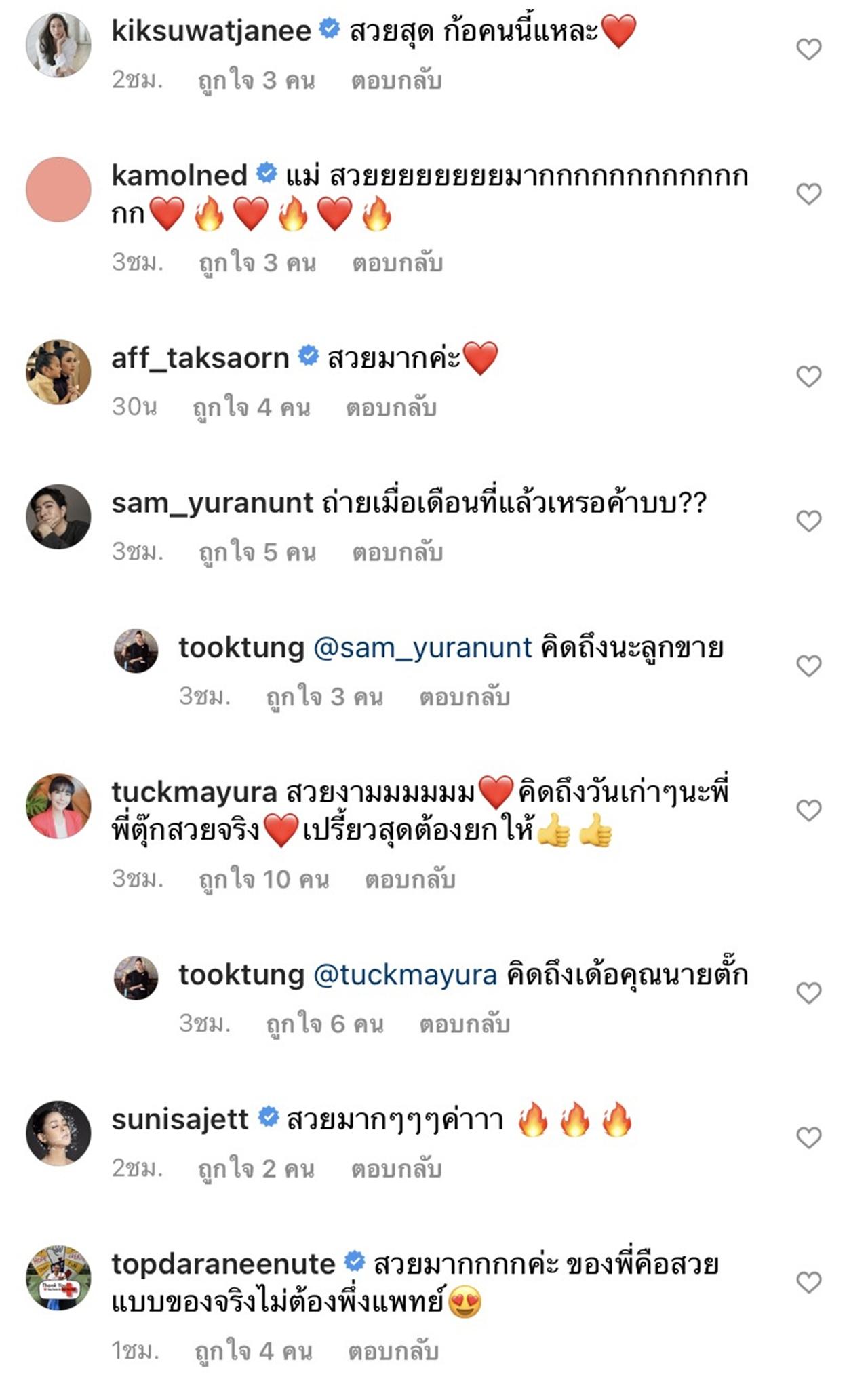Reply to sunisajett's comment

(396, 1169)
